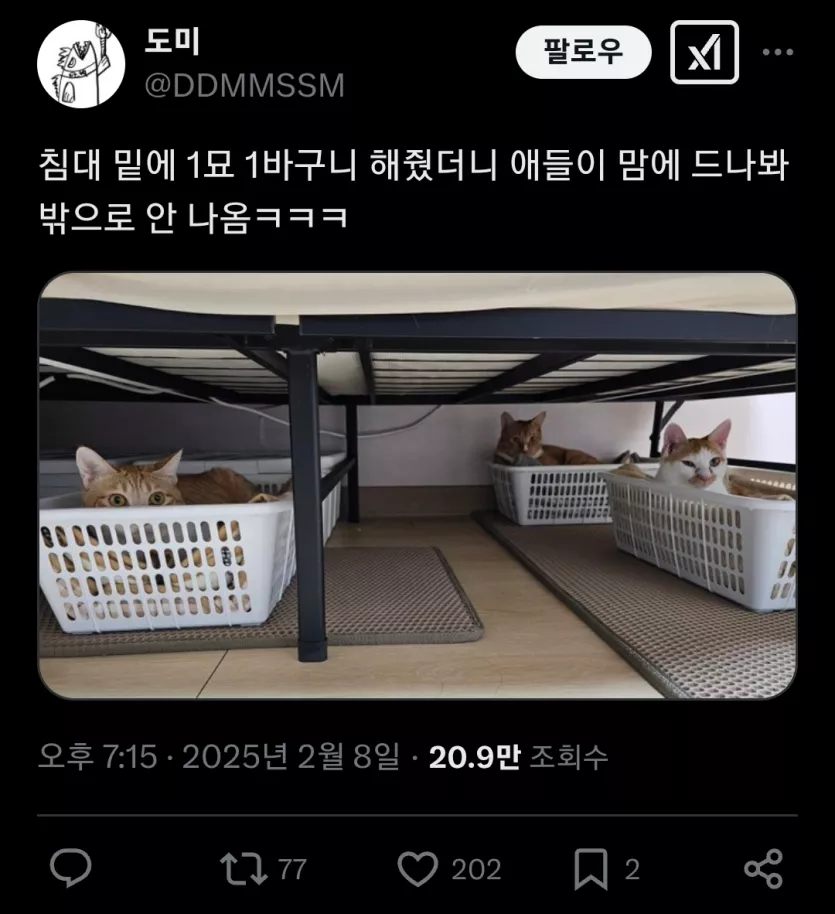Like the tweet with 202 likes
Image resolution: width=835 pixels, height=914 pixels.
[417, 869]
